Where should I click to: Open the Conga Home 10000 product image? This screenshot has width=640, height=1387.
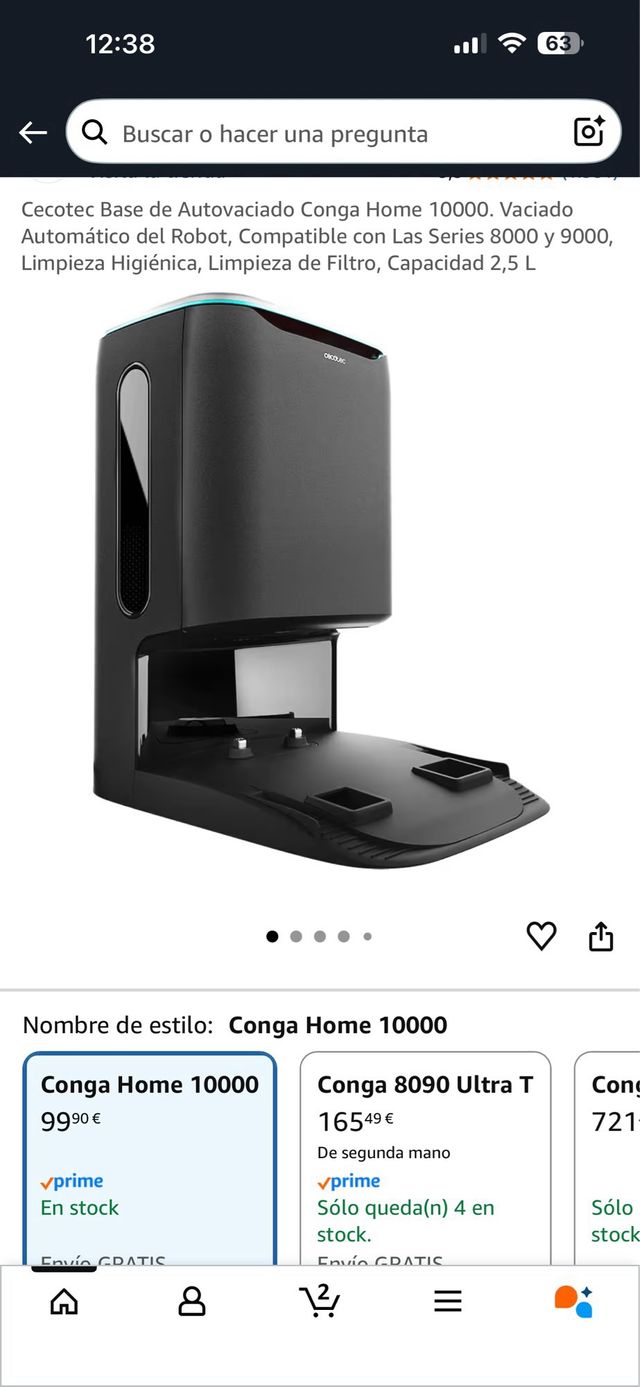(x=320, y=580)
